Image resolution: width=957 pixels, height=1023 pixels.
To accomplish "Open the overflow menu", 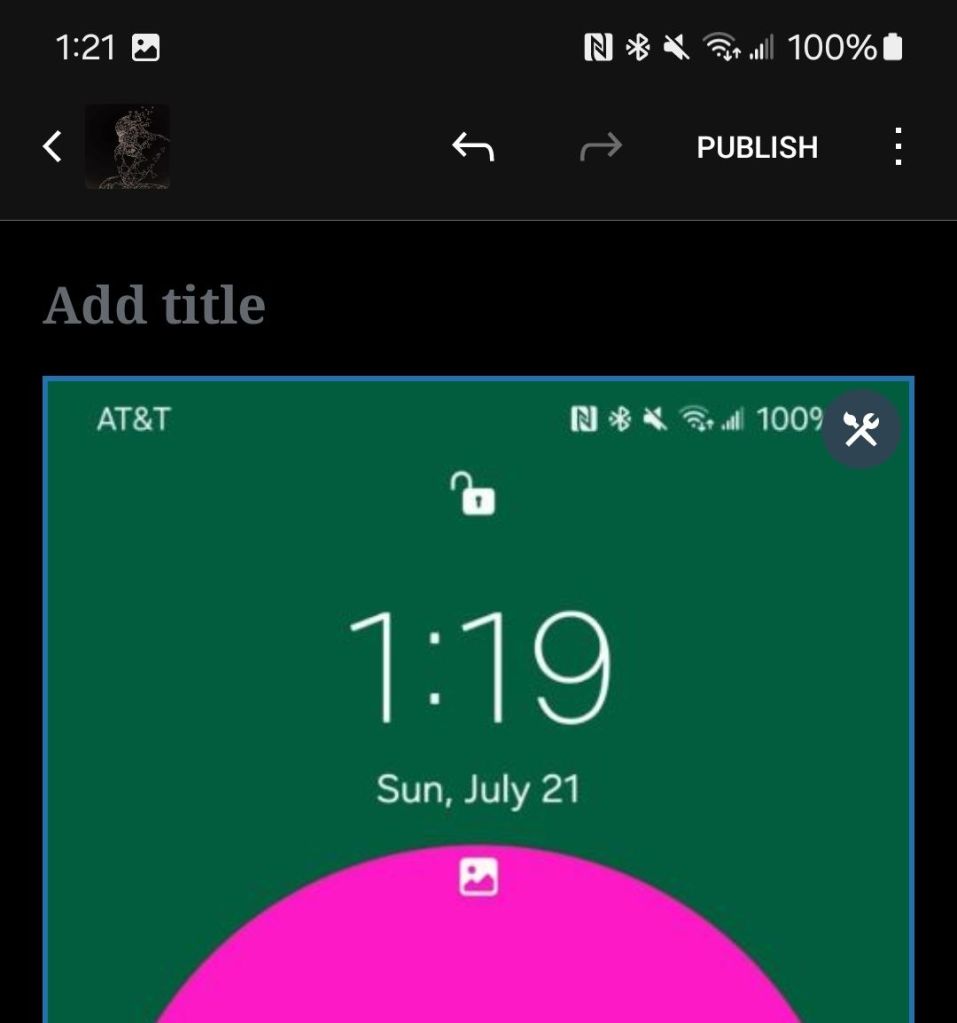I will [x=898, y=148].
